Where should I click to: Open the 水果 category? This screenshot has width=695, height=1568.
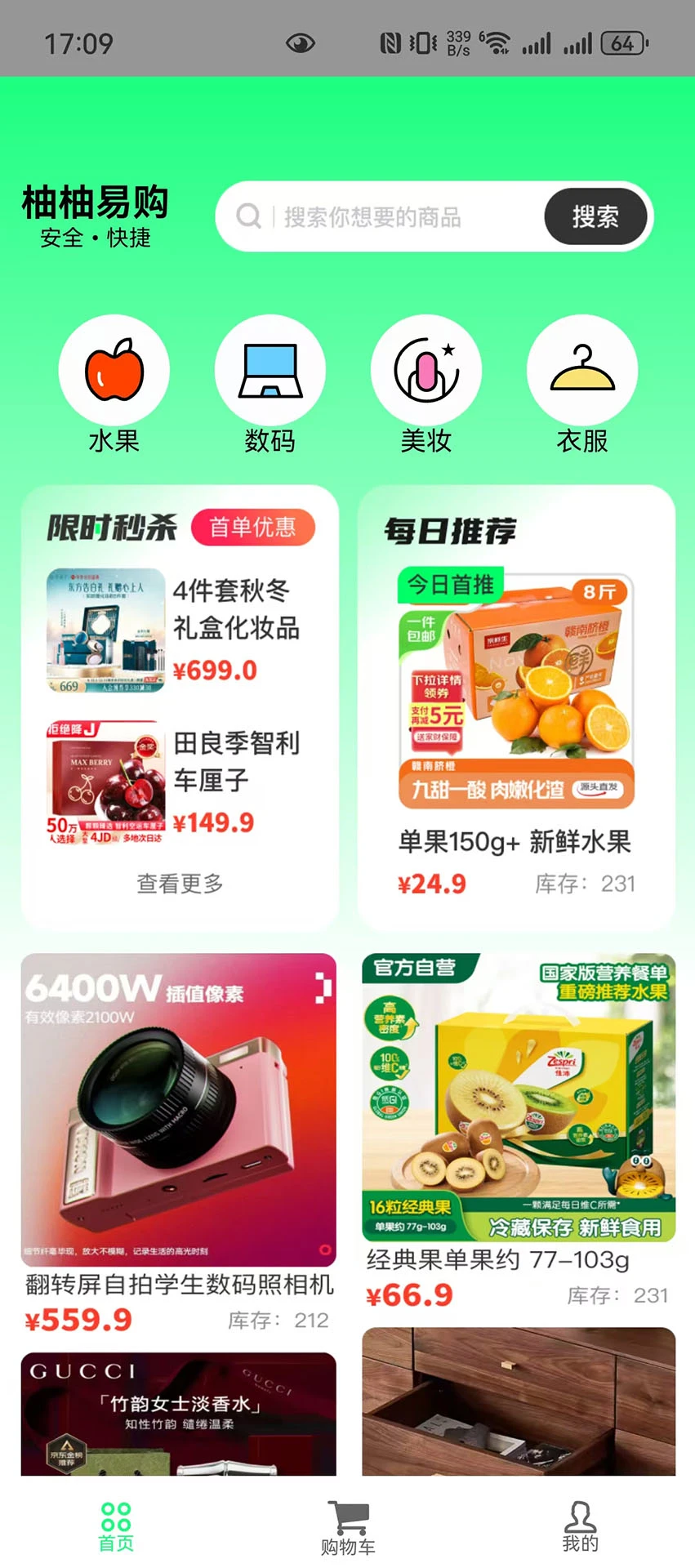(x=114, y=384)
